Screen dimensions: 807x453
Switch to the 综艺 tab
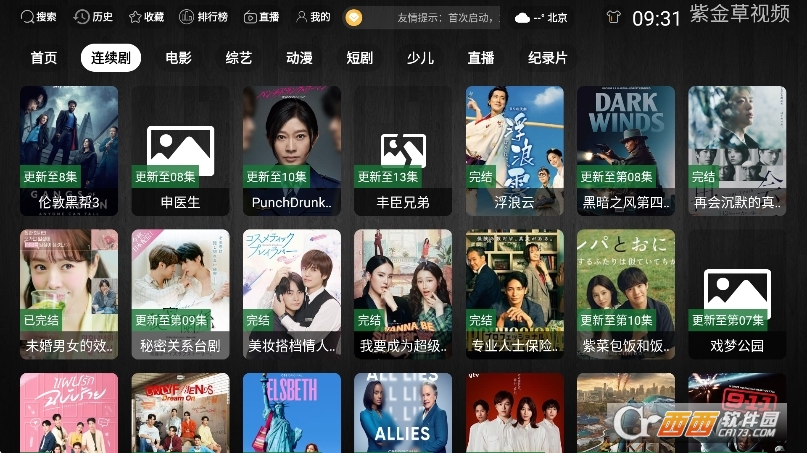(239, 58)
